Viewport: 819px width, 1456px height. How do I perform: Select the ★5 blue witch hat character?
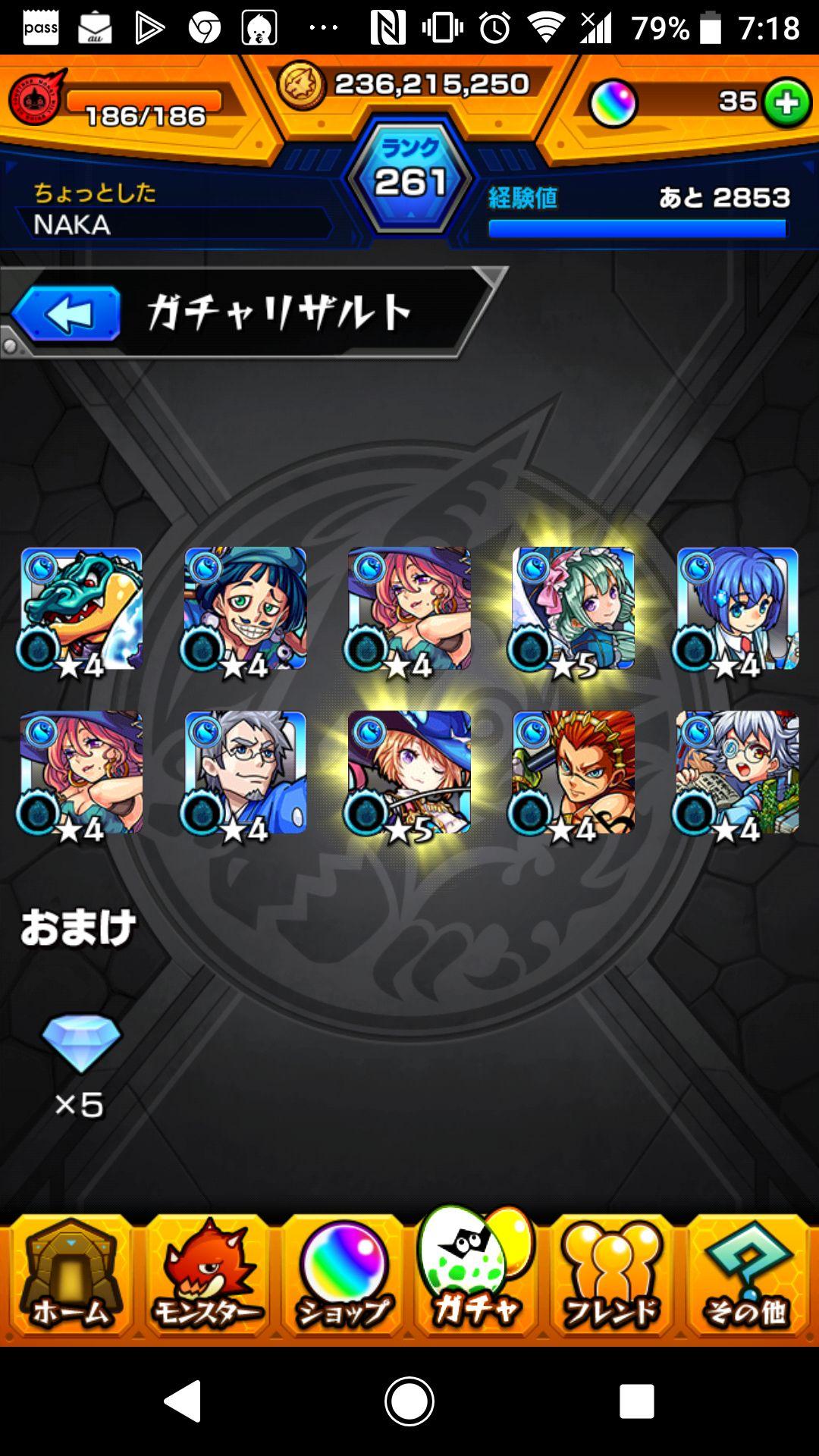pyautogui.click(x=409, y=773)
